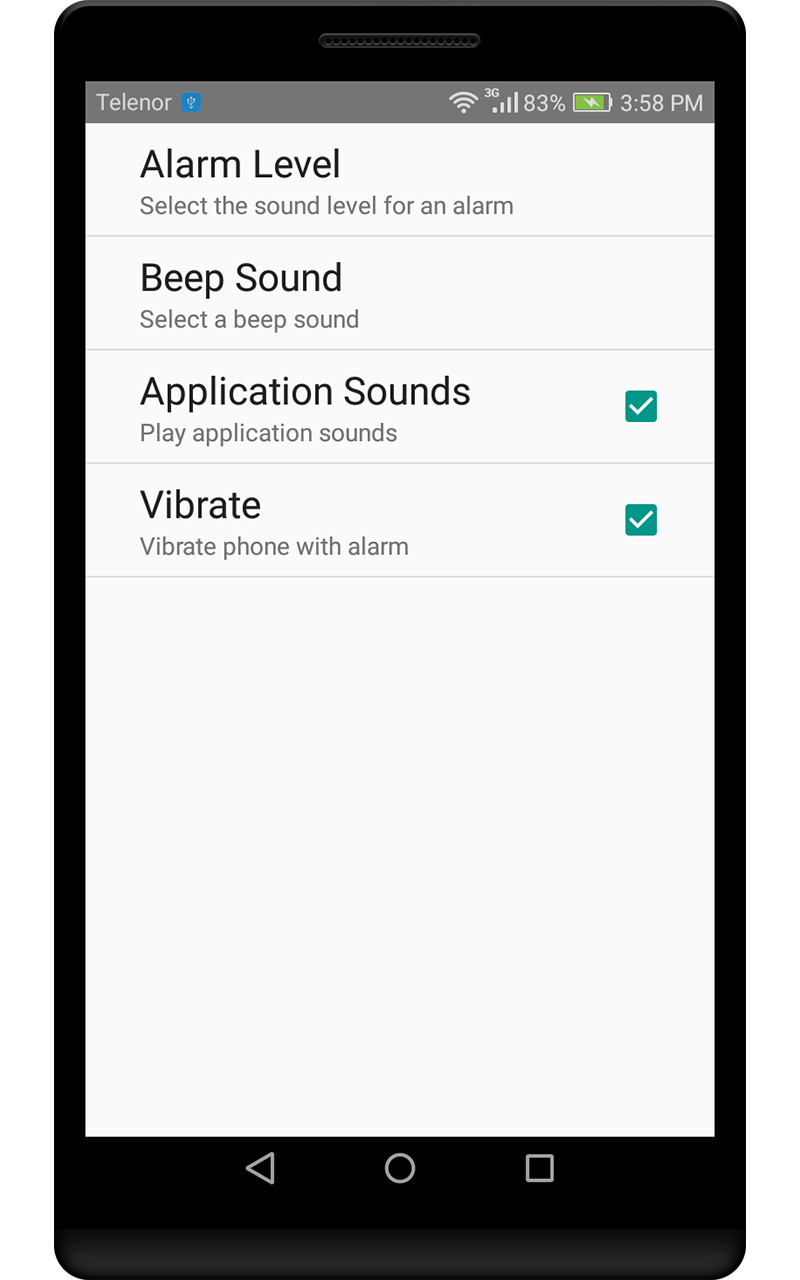Open the Alarm Level setting
The width and height of the screenshot is (800, 1280).
tap(300, 180)
